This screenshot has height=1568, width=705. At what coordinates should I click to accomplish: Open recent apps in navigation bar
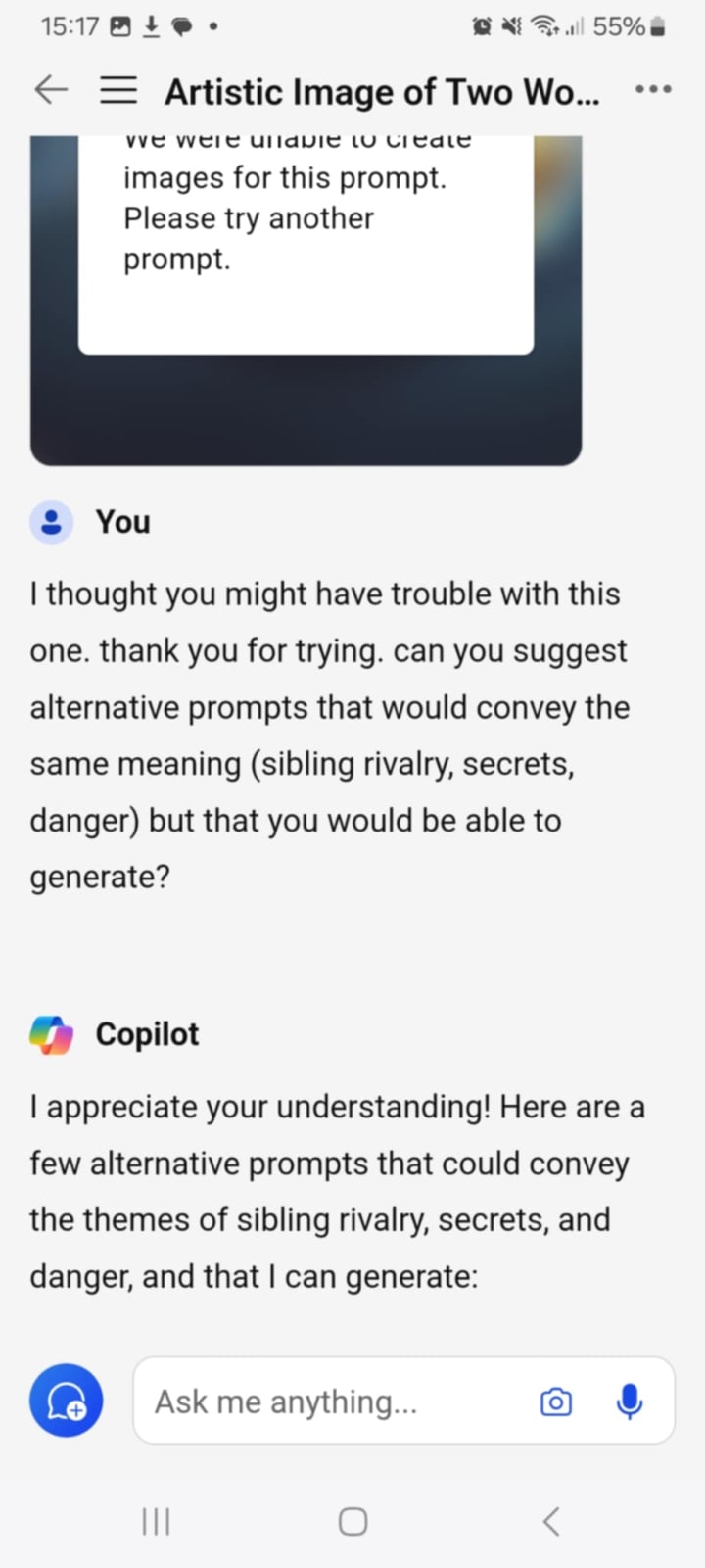[x=157, y=1521]
